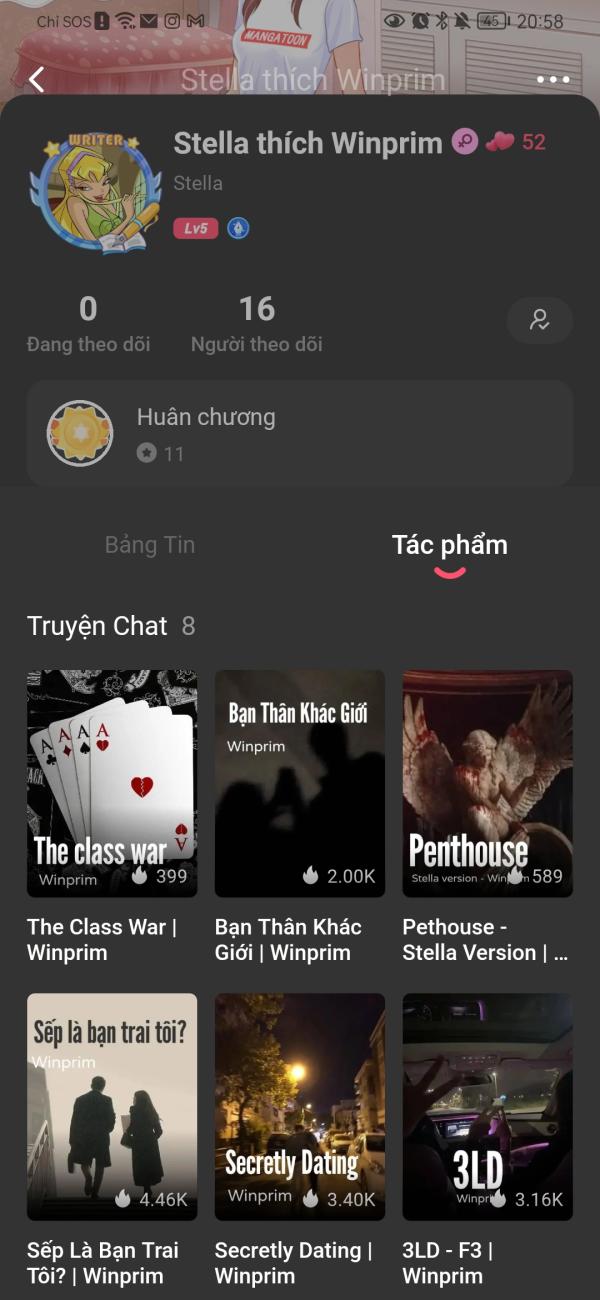Viewport: 600px width, 1300px height.
Task: Select the Tác phẩm tab
Action: [x=449, y=545]
